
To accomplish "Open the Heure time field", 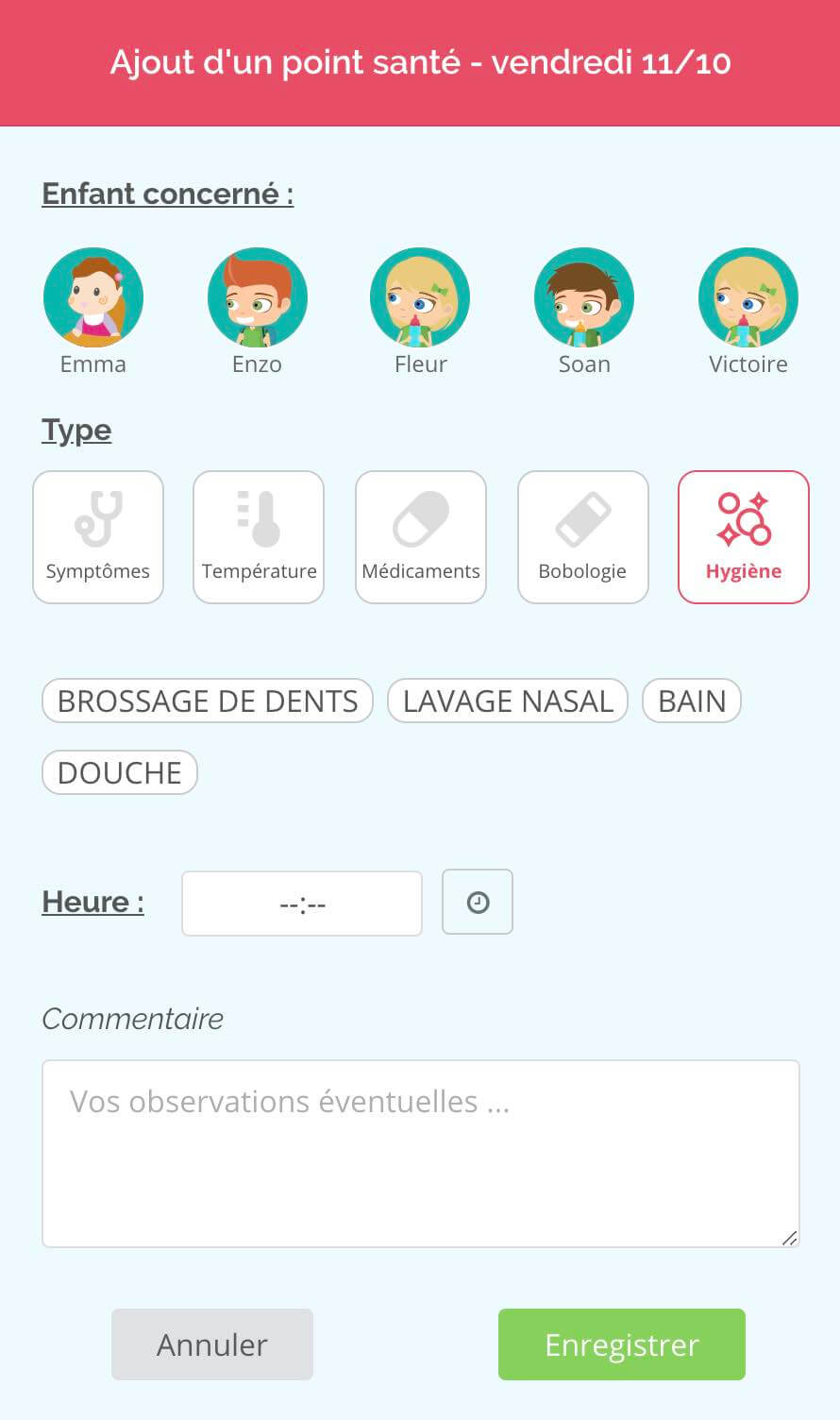I will click(x=302, y=904).
